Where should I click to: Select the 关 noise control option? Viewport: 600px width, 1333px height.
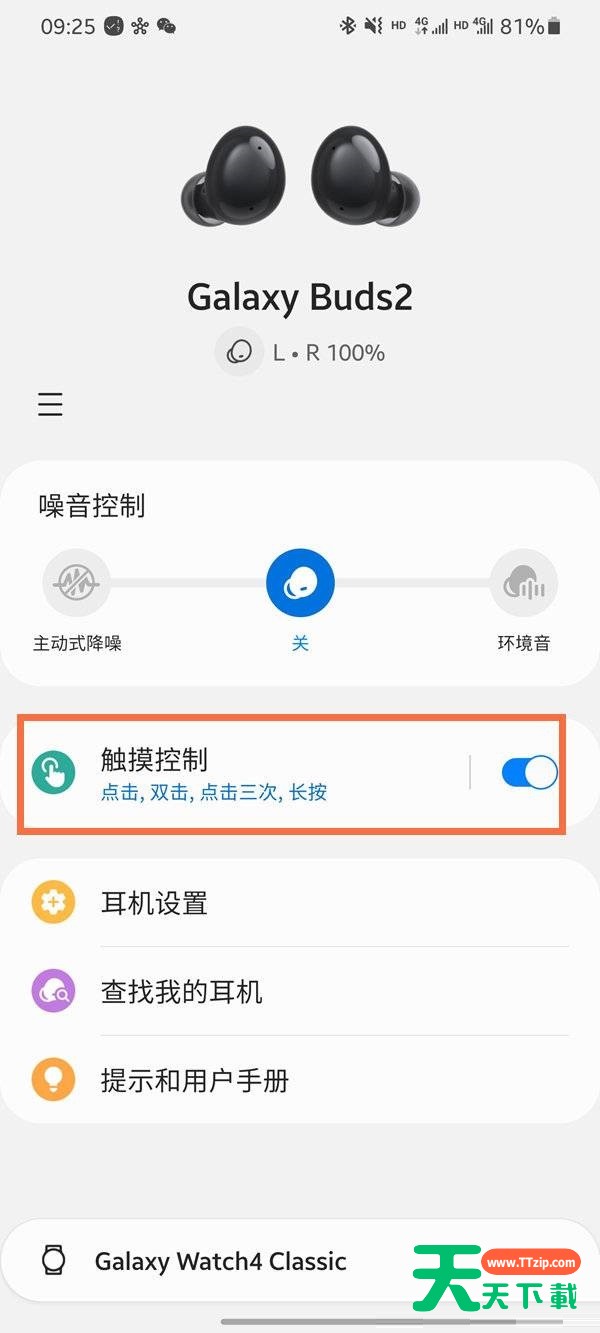(300, 582)
